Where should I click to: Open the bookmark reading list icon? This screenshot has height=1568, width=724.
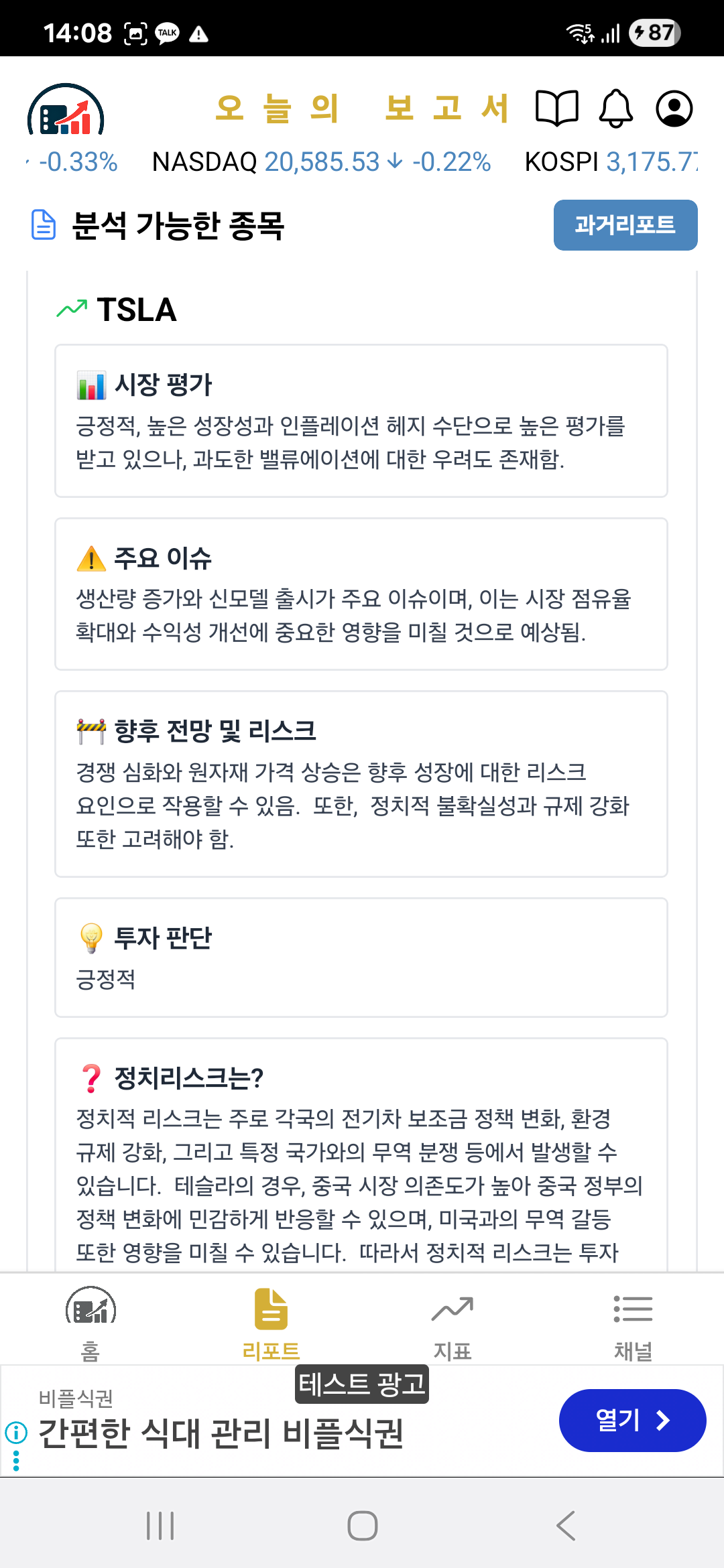click(557, 108)
